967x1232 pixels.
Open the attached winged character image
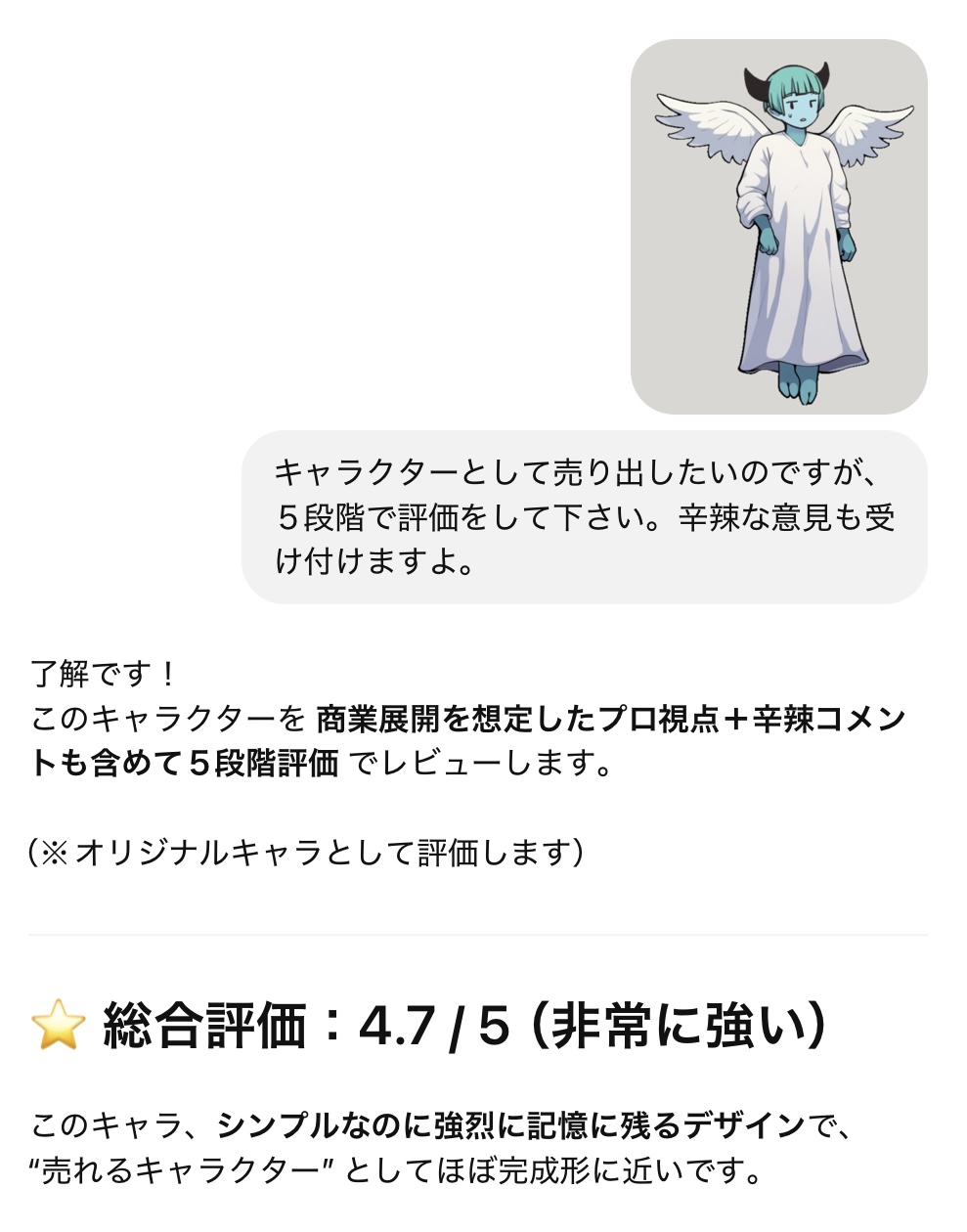point(778,227)
